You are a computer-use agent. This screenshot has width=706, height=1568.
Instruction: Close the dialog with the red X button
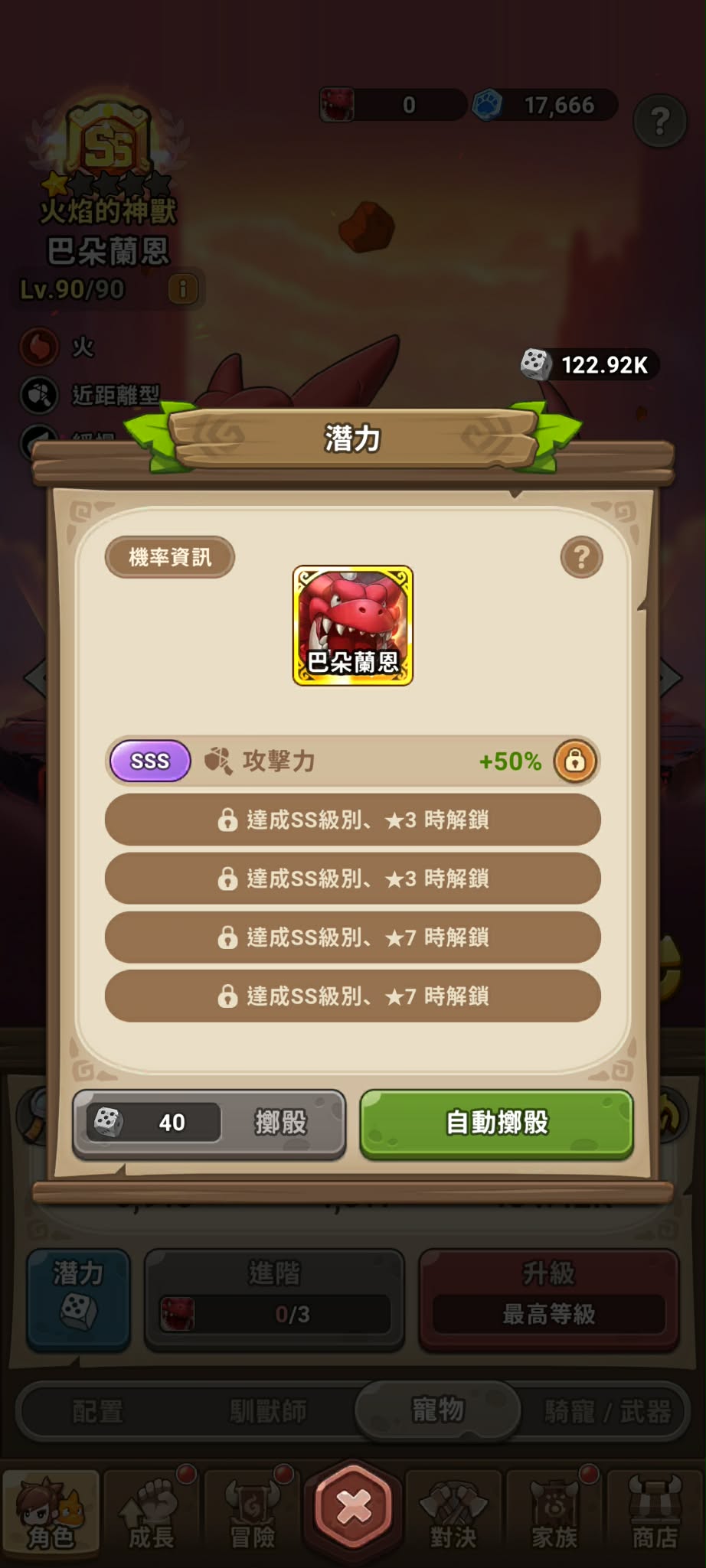353,1507
